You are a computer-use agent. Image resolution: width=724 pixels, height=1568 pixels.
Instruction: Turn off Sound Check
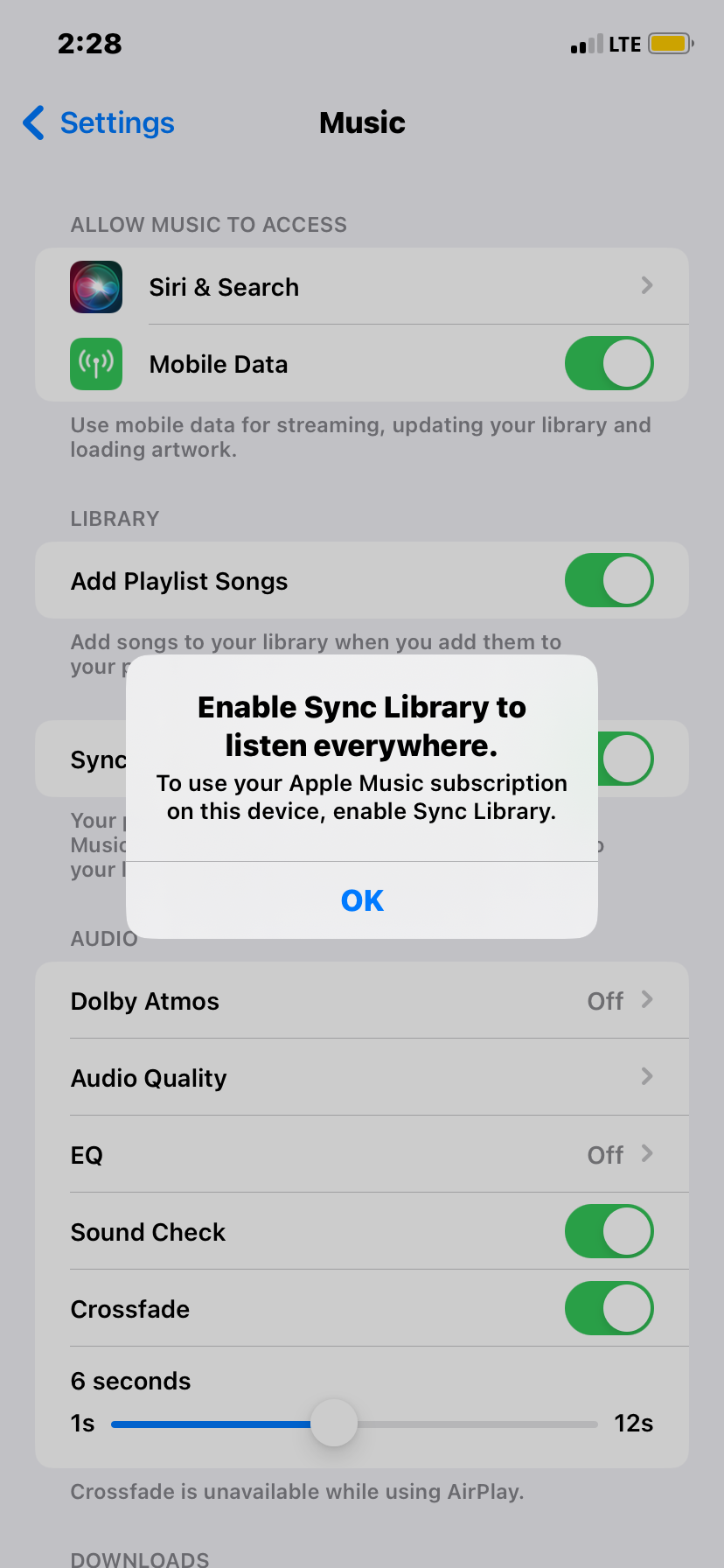pyautogui.click(x=609, y=1231)
